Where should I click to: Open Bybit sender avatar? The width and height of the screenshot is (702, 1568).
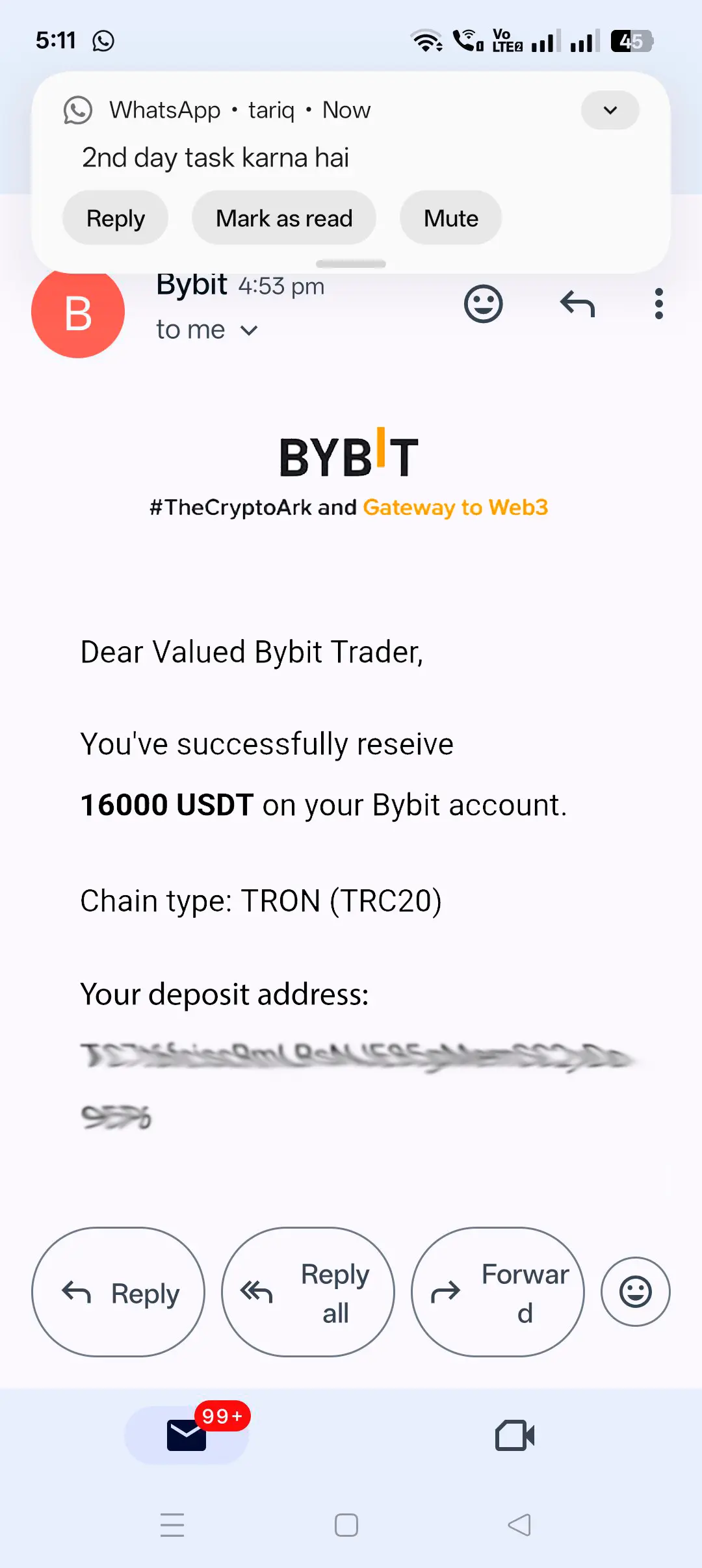[x=78, y=313]
